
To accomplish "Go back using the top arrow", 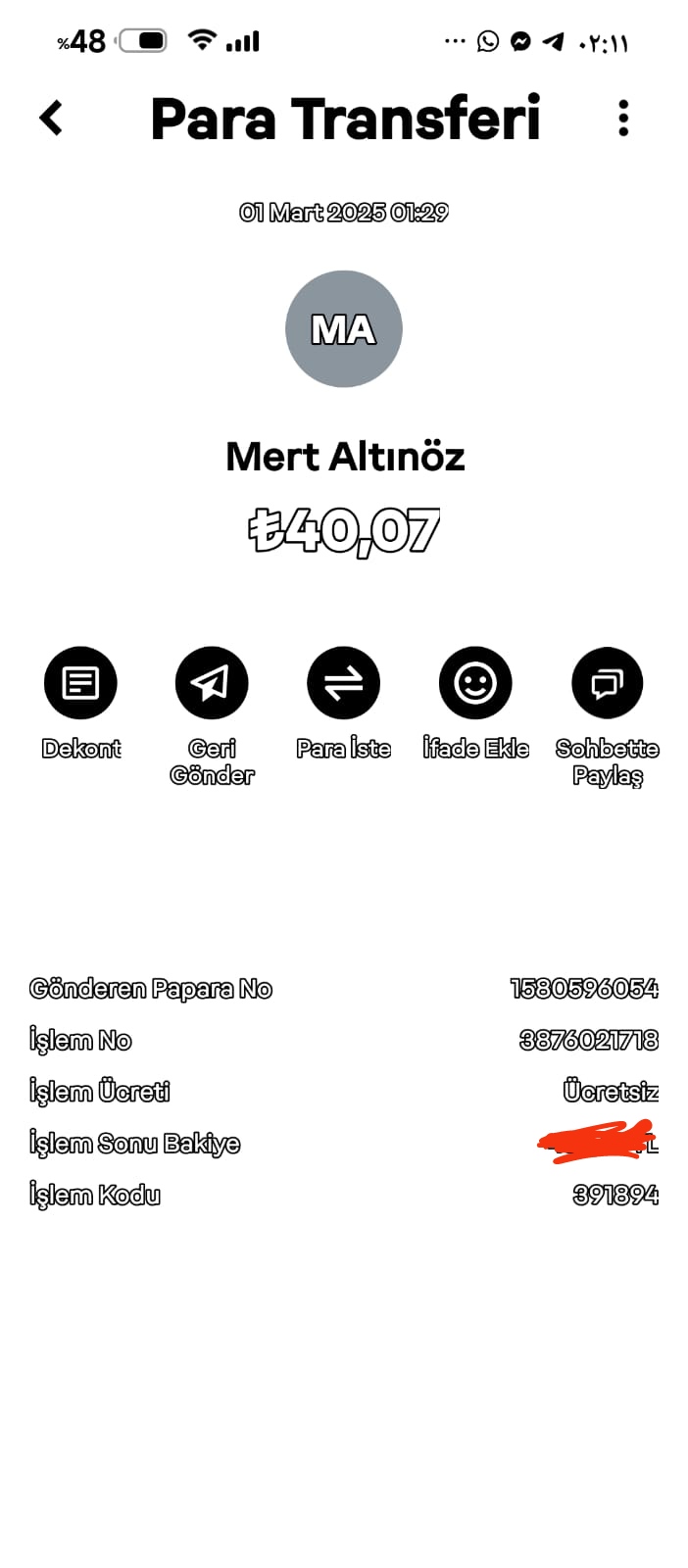I will coord(51,118).
